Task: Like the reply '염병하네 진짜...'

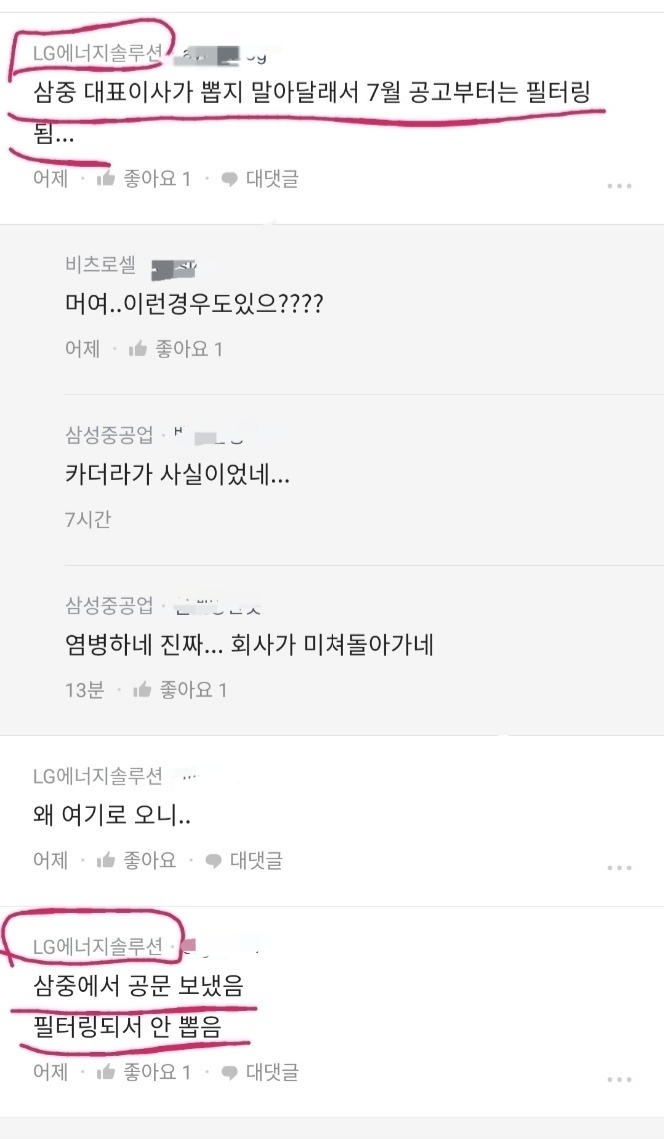Action: [x=179, y=690]
